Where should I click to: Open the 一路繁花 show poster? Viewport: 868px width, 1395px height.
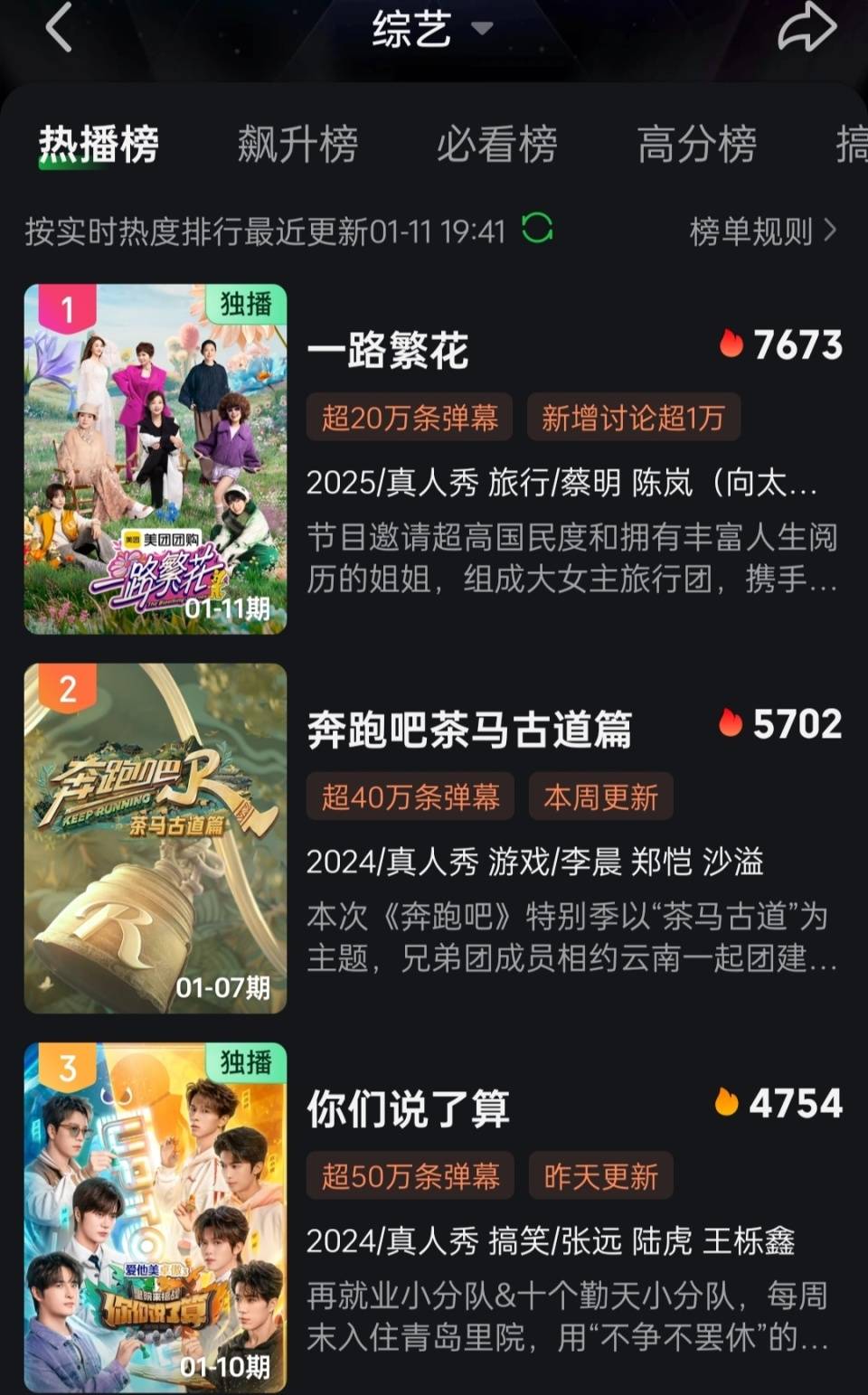pyautogui.click(x=156, y=458)
